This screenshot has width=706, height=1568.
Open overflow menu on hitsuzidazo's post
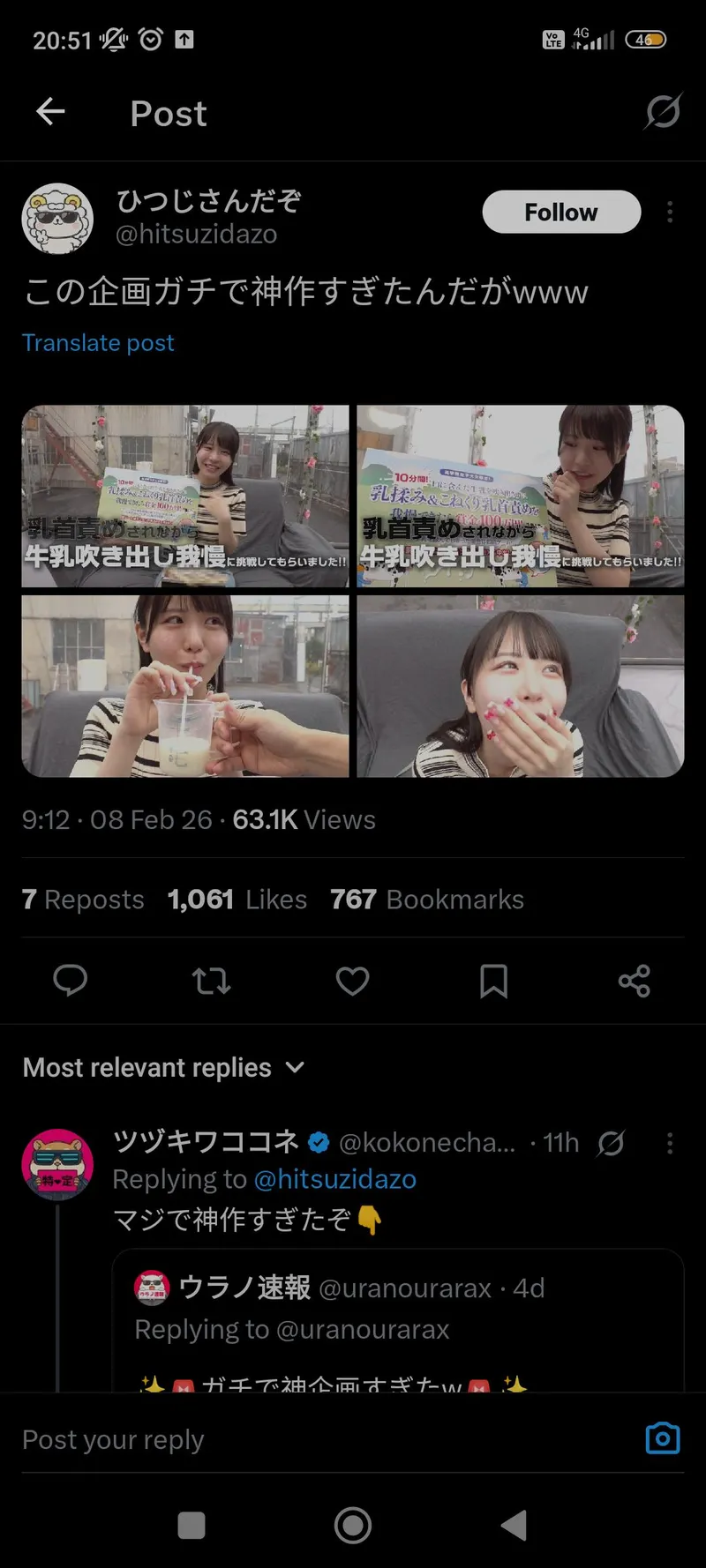[670, 213]
